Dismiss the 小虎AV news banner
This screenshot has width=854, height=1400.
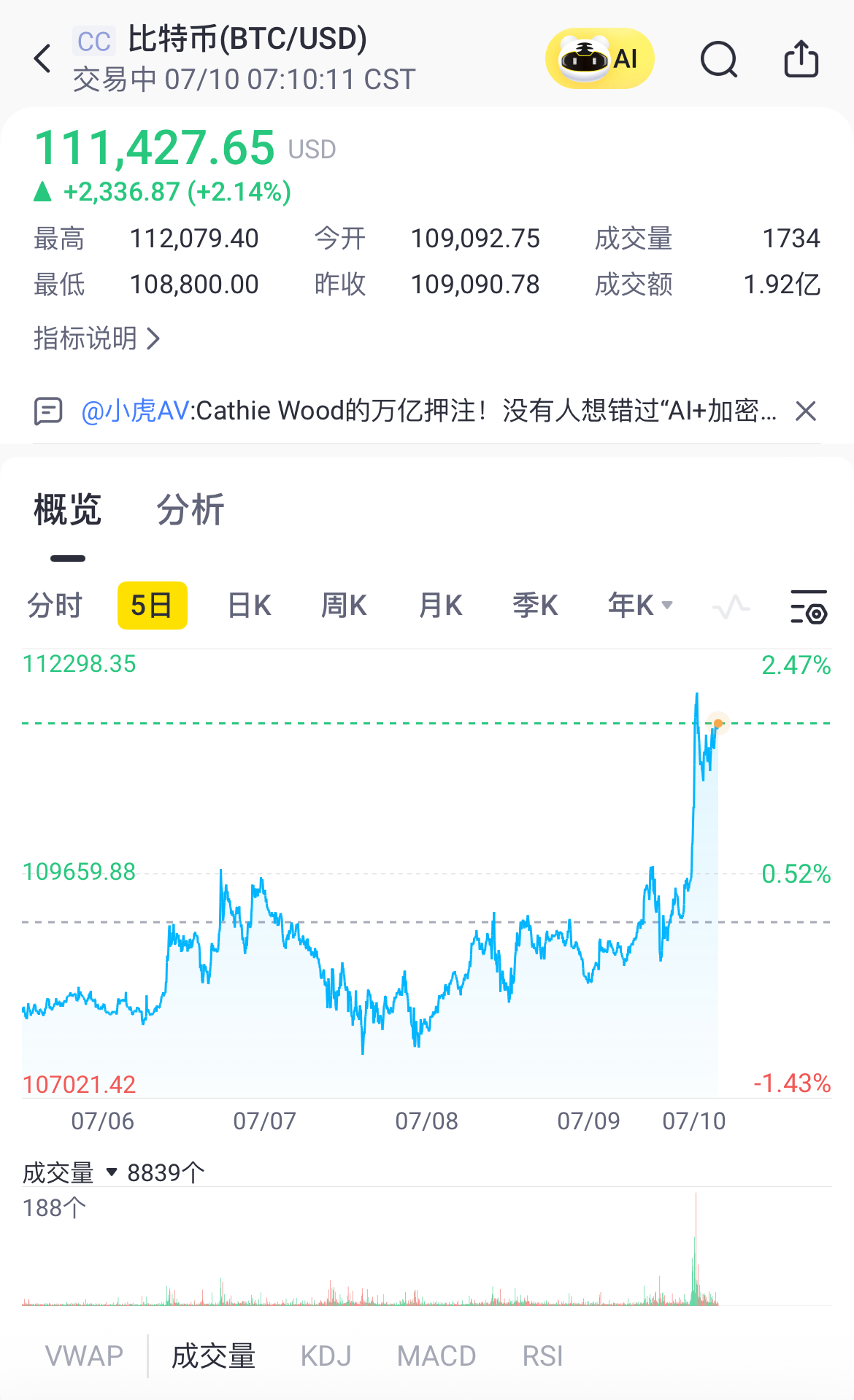click(x=806, y=411)
